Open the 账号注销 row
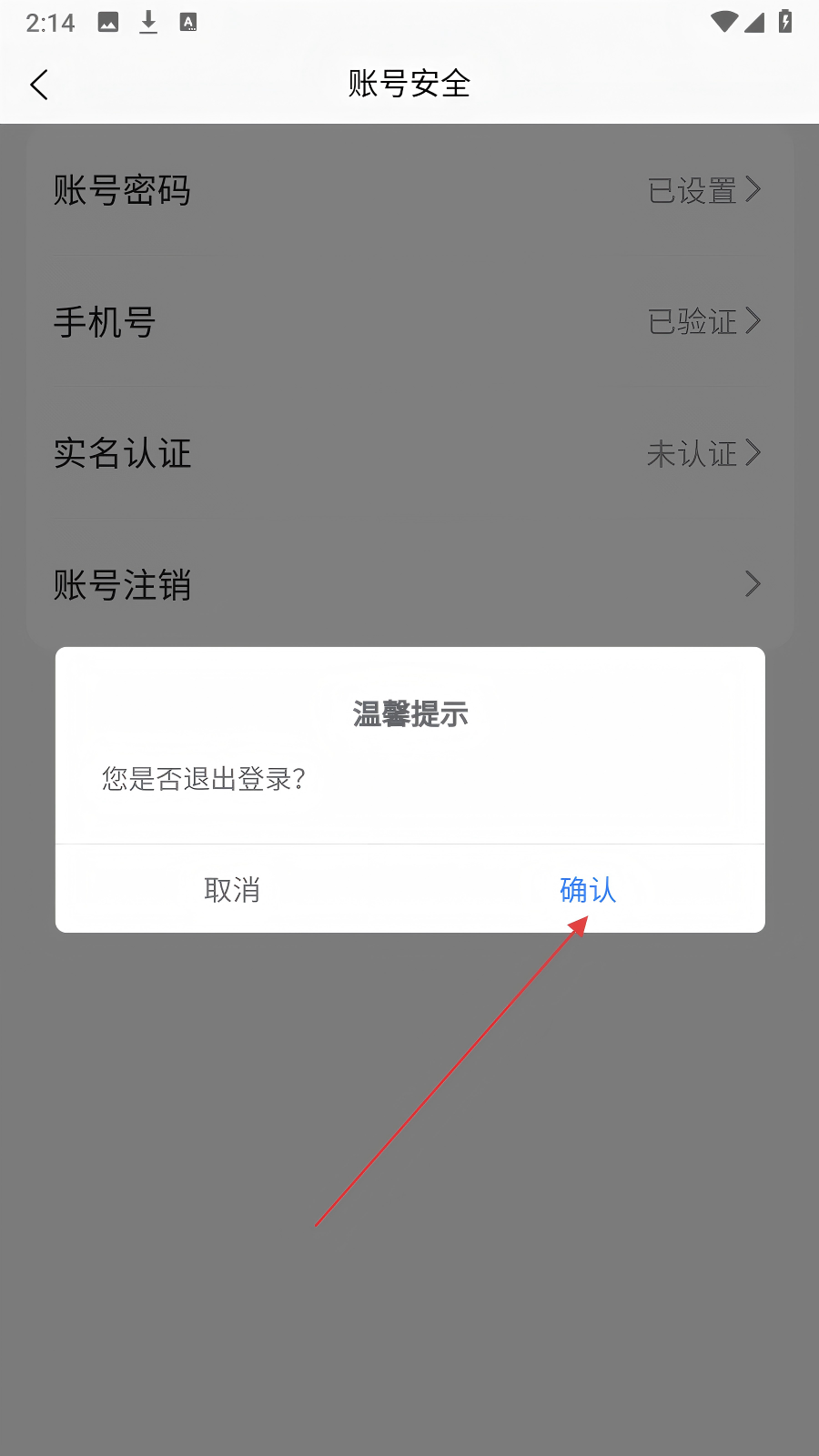The width and height of the screenshot is (819, 1456). 409,584
